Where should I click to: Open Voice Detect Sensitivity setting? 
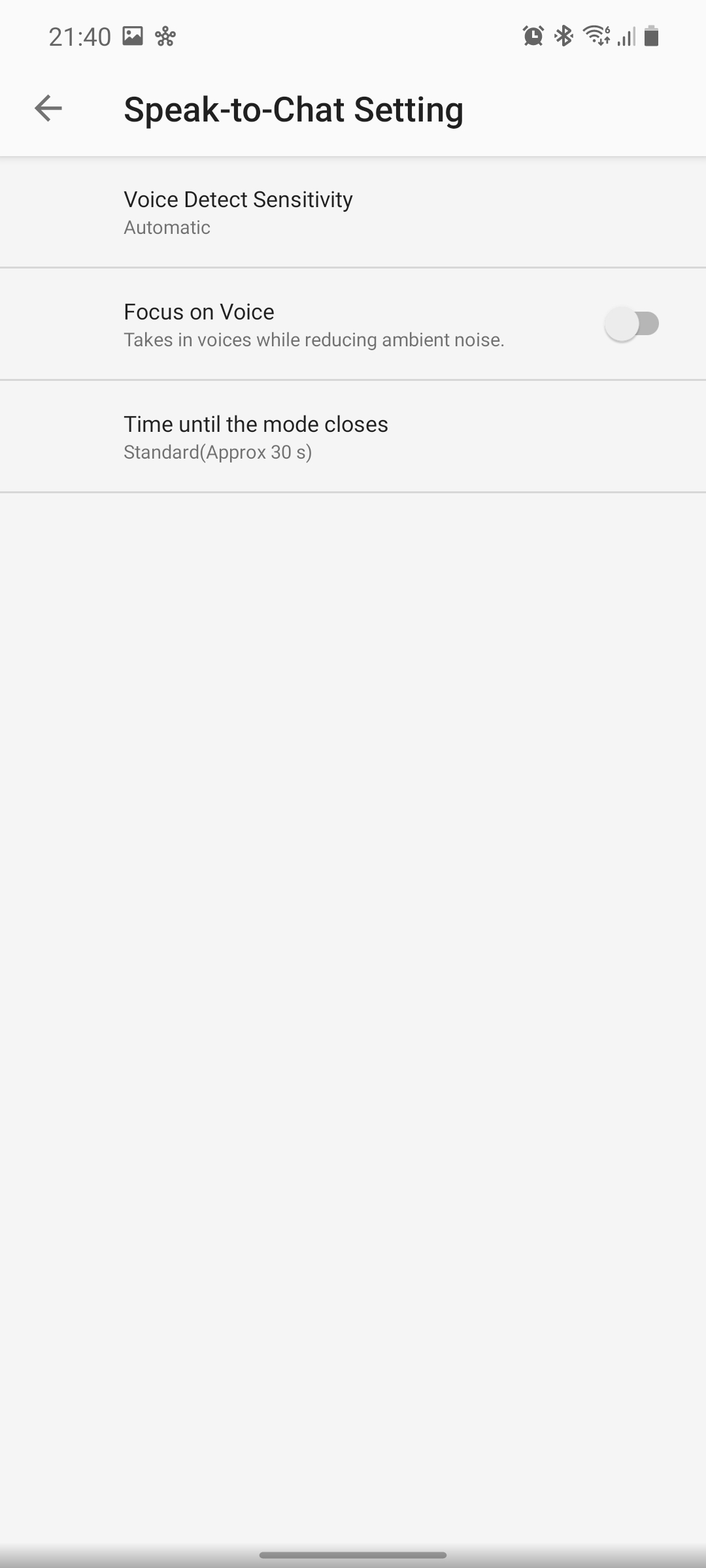[353, 212]
